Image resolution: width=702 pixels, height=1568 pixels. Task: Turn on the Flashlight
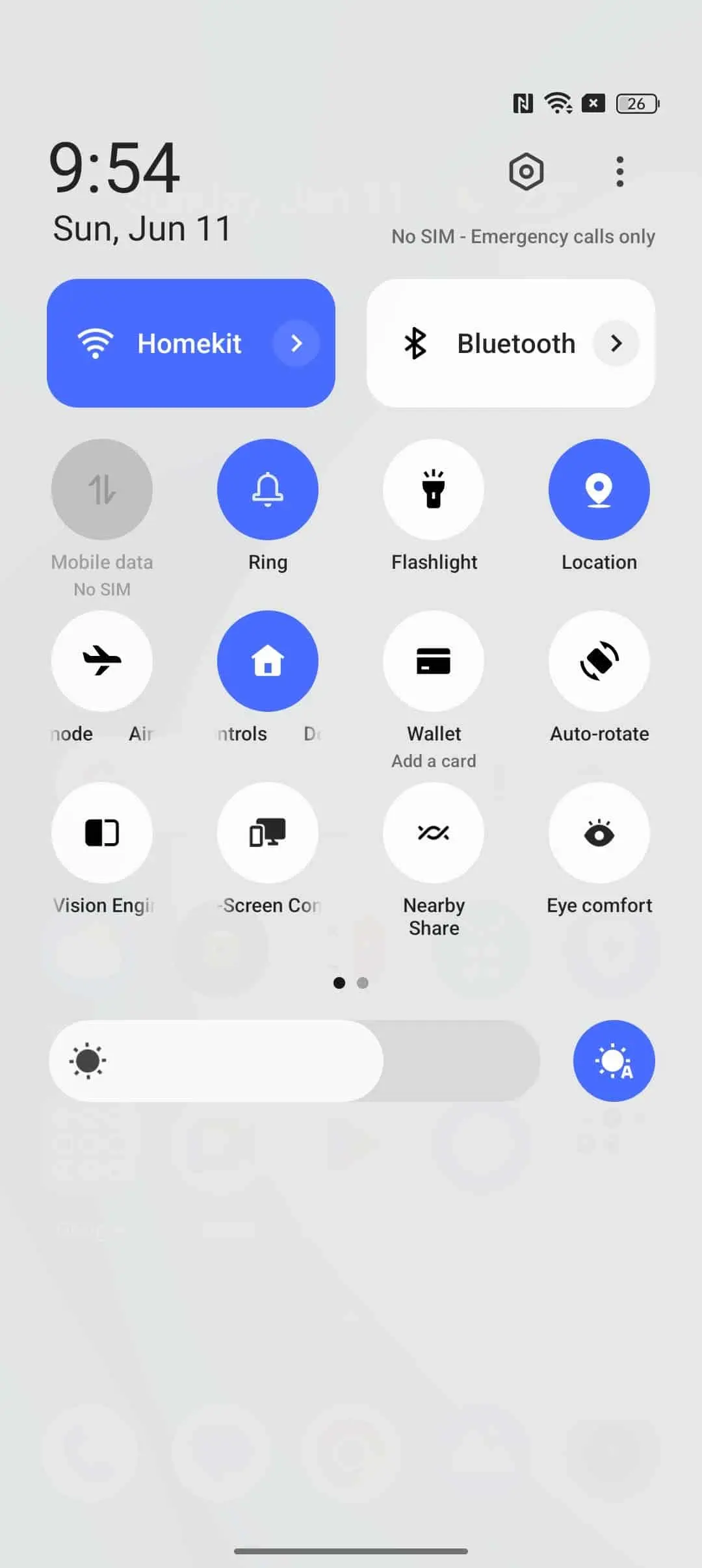[434, 489]
